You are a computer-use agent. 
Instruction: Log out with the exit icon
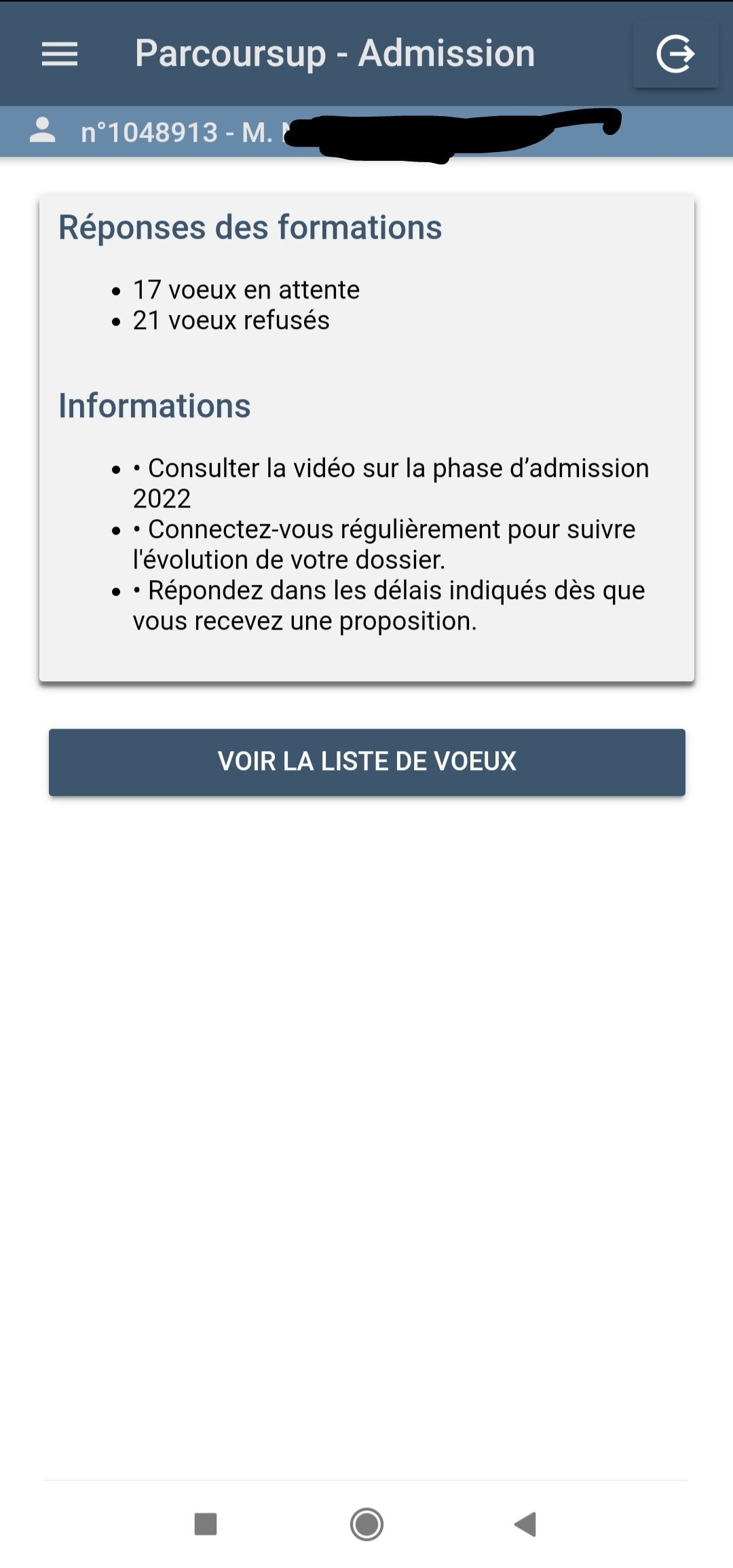[x=675, y=54]
